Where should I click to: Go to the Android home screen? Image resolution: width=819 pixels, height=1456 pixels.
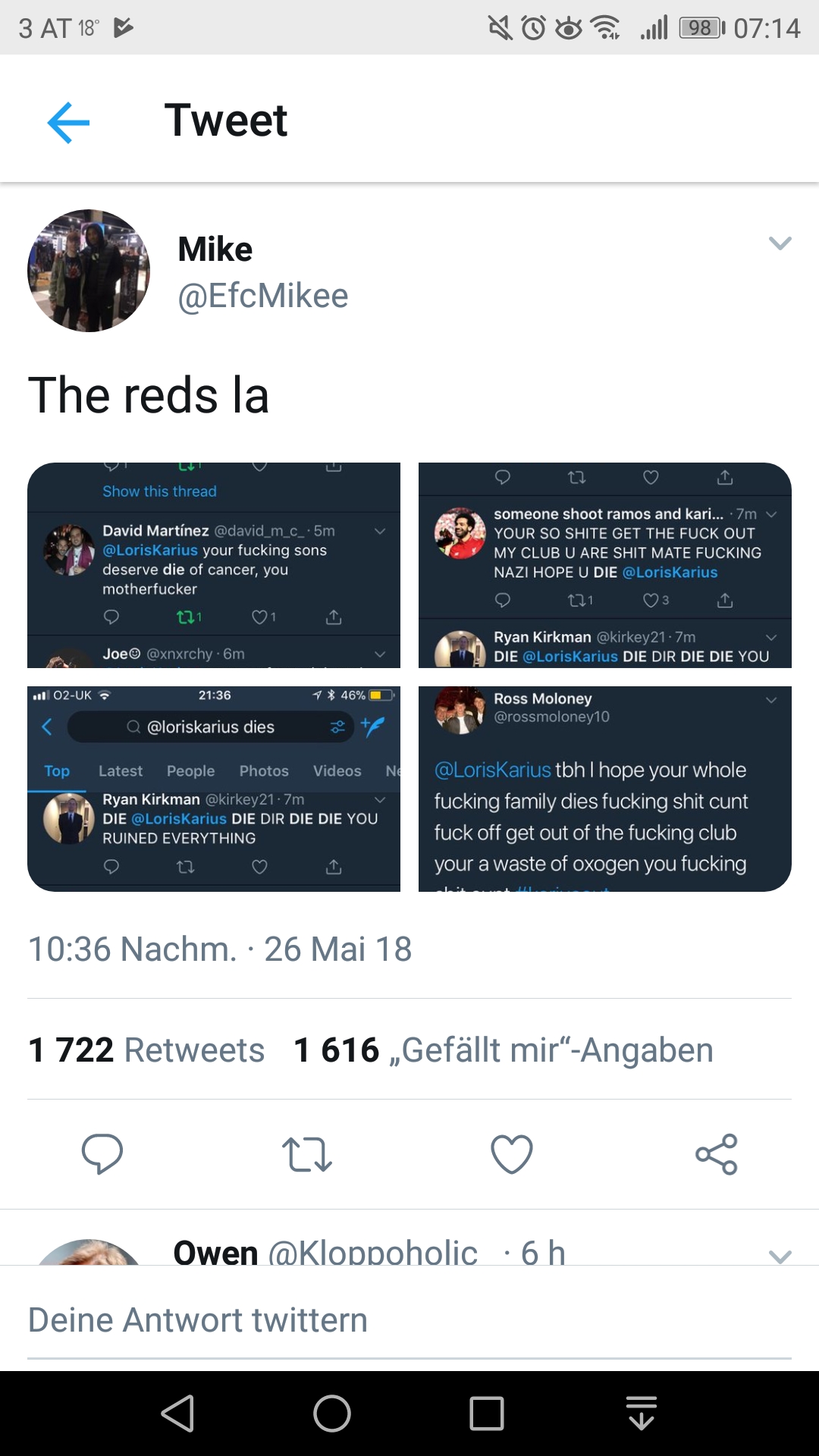pos(332,1414)
